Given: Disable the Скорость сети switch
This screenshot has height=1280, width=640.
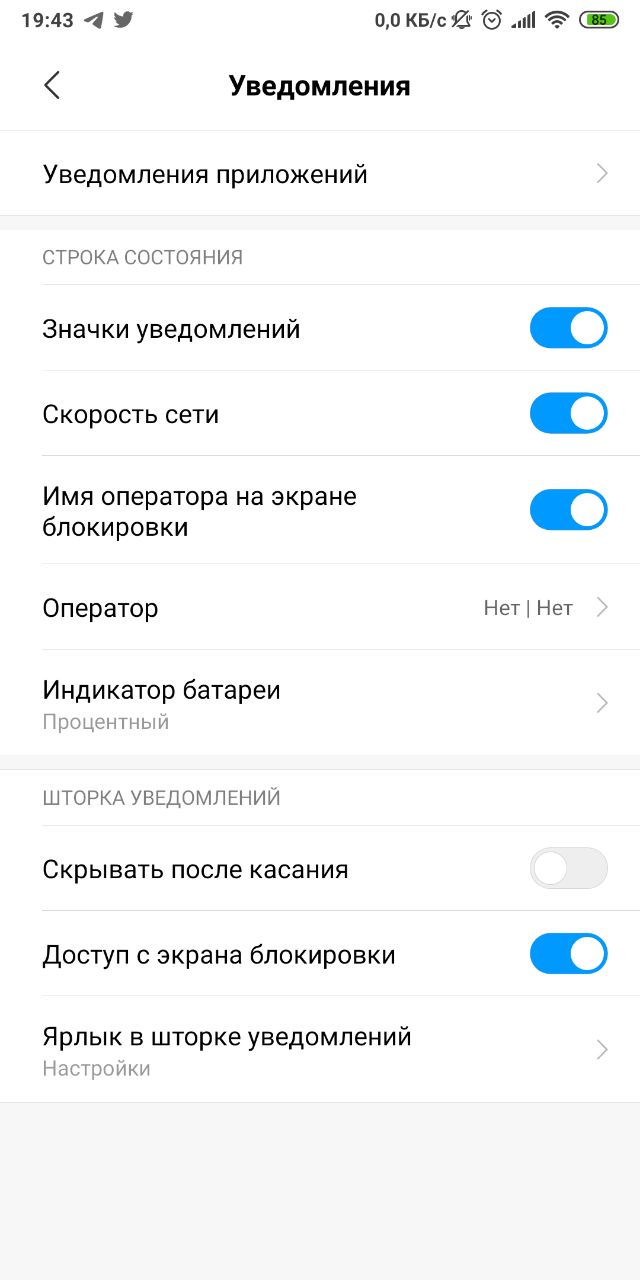Looking at the screenshot, I should point(568,413).
